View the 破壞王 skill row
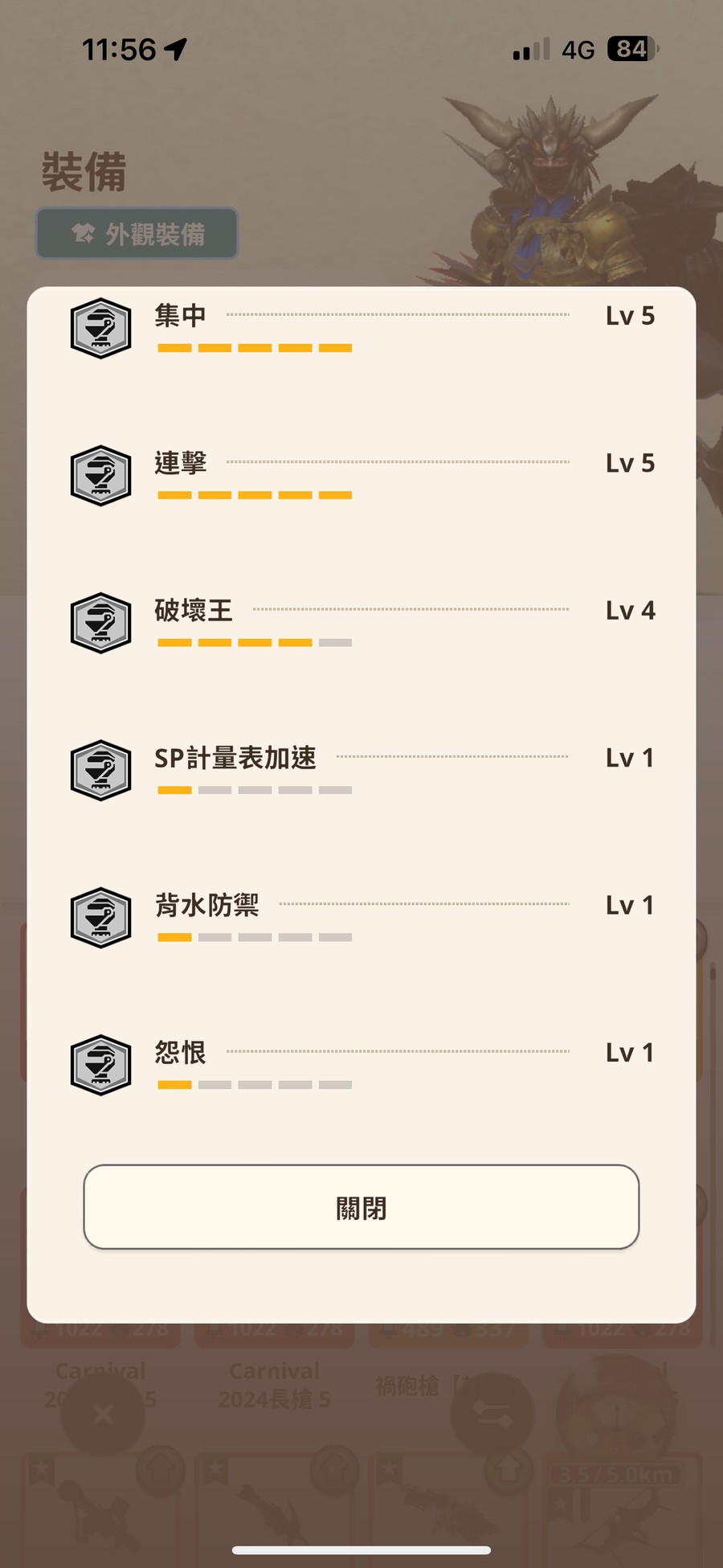Image resolution: width=723 pixels, height=1568 pixels. (361, 623)
